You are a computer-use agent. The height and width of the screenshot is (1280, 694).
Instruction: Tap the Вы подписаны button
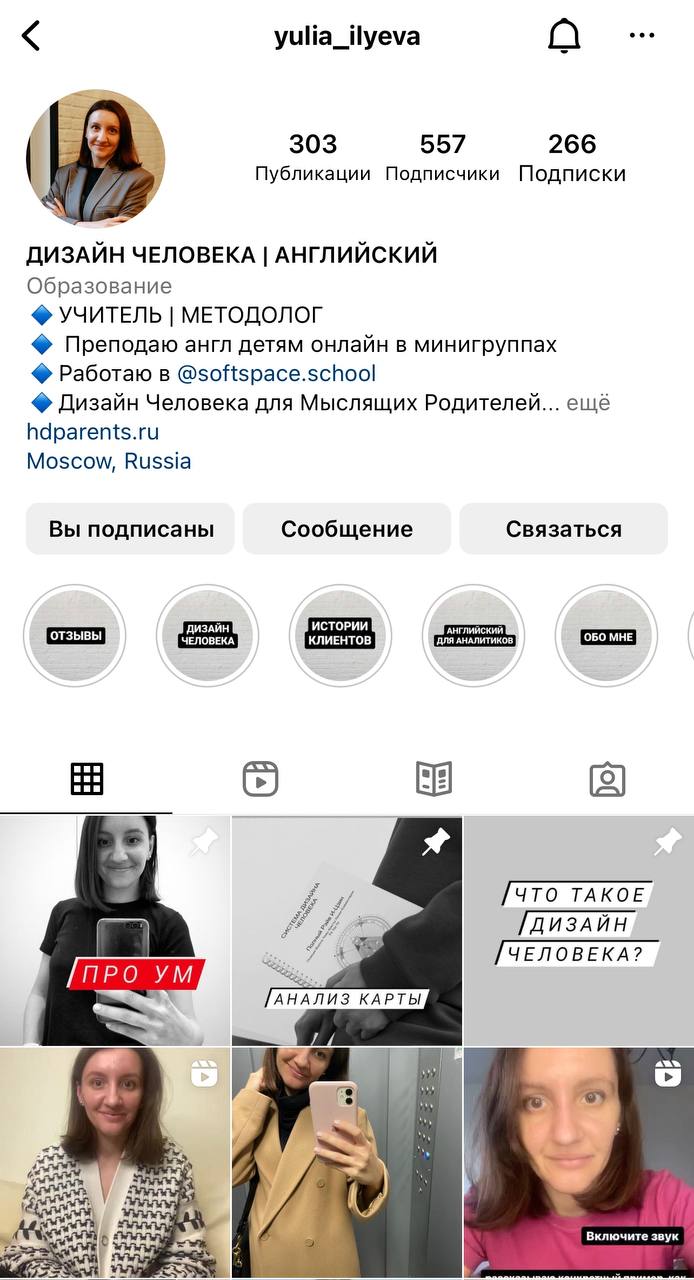click(x=131, y=529)
